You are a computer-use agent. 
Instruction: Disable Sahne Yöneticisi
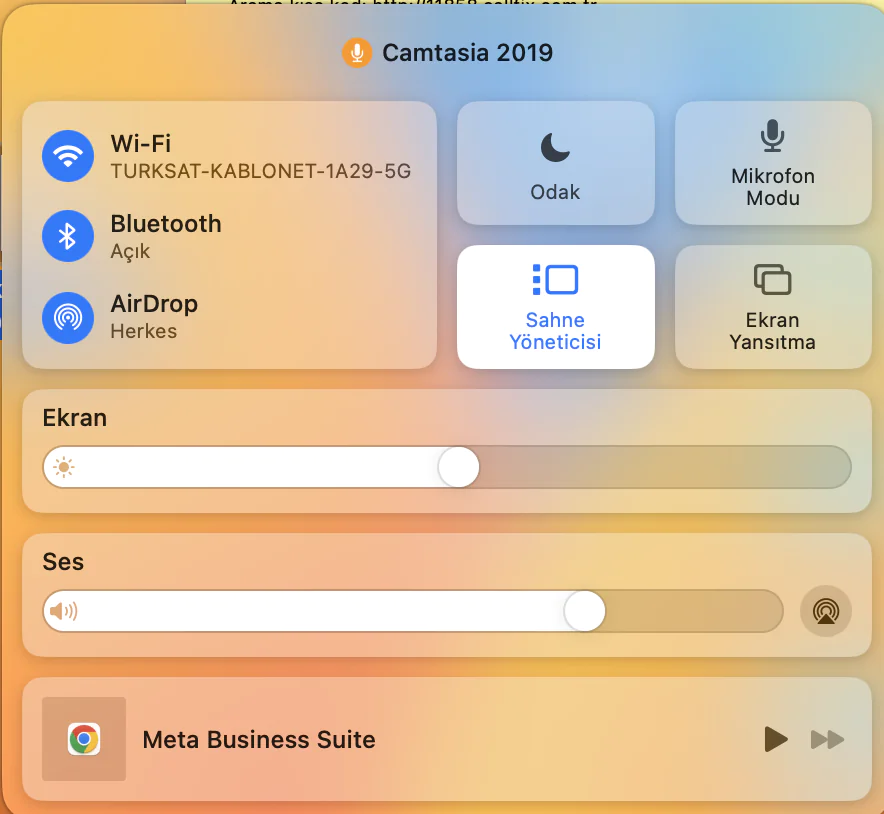[x=555, y=307]
